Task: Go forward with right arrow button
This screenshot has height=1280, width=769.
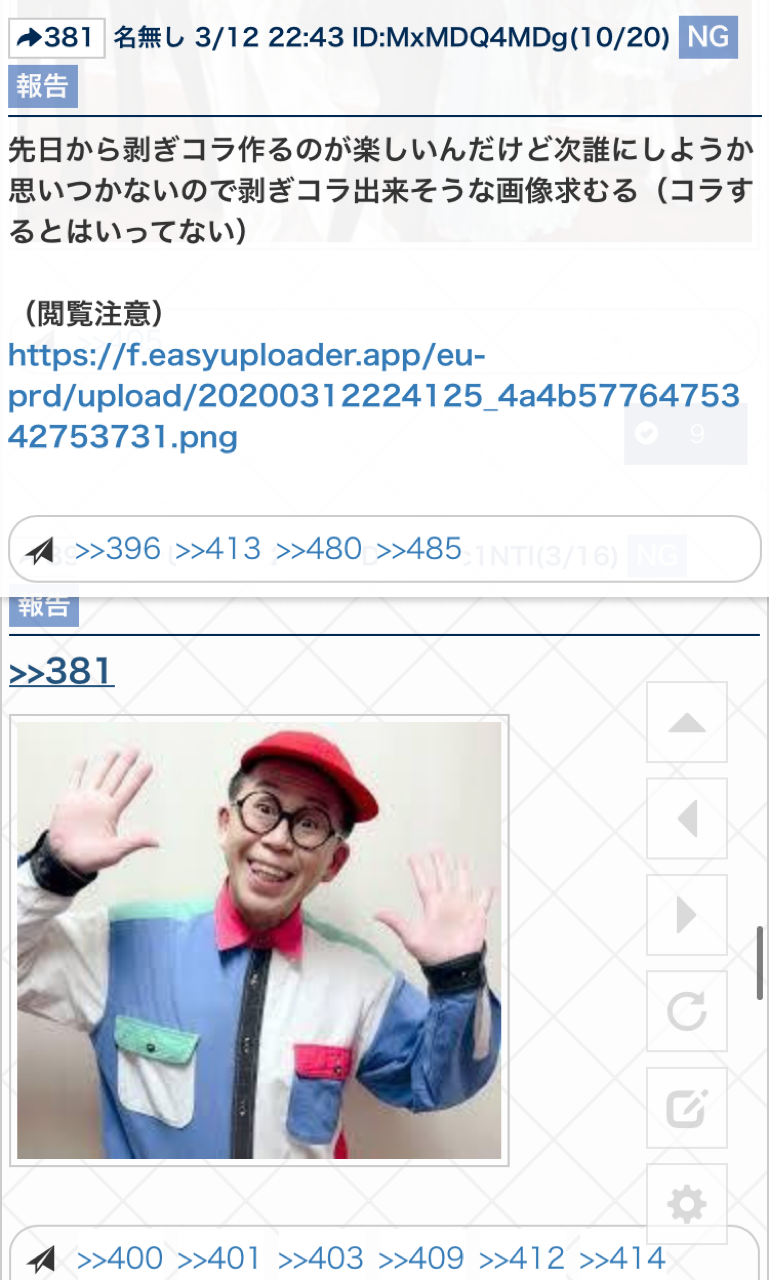Action: [686, 915]
